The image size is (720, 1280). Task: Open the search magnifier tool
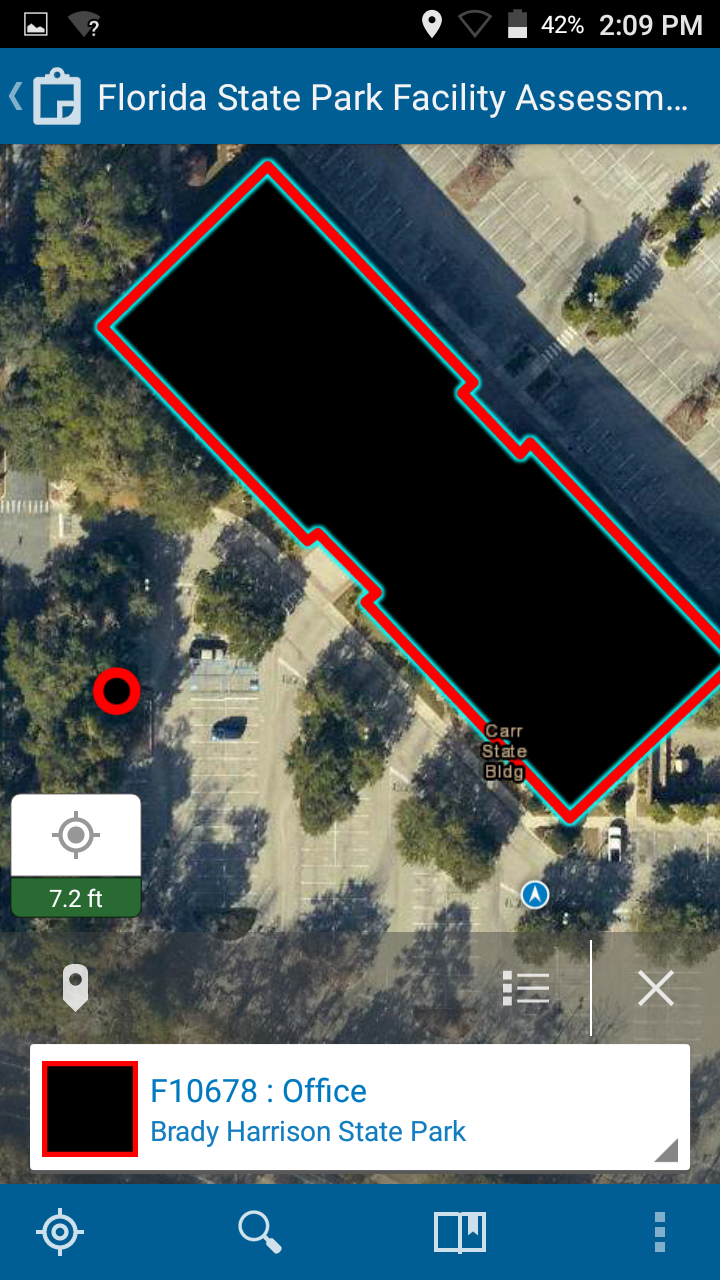pos(260,1232)
